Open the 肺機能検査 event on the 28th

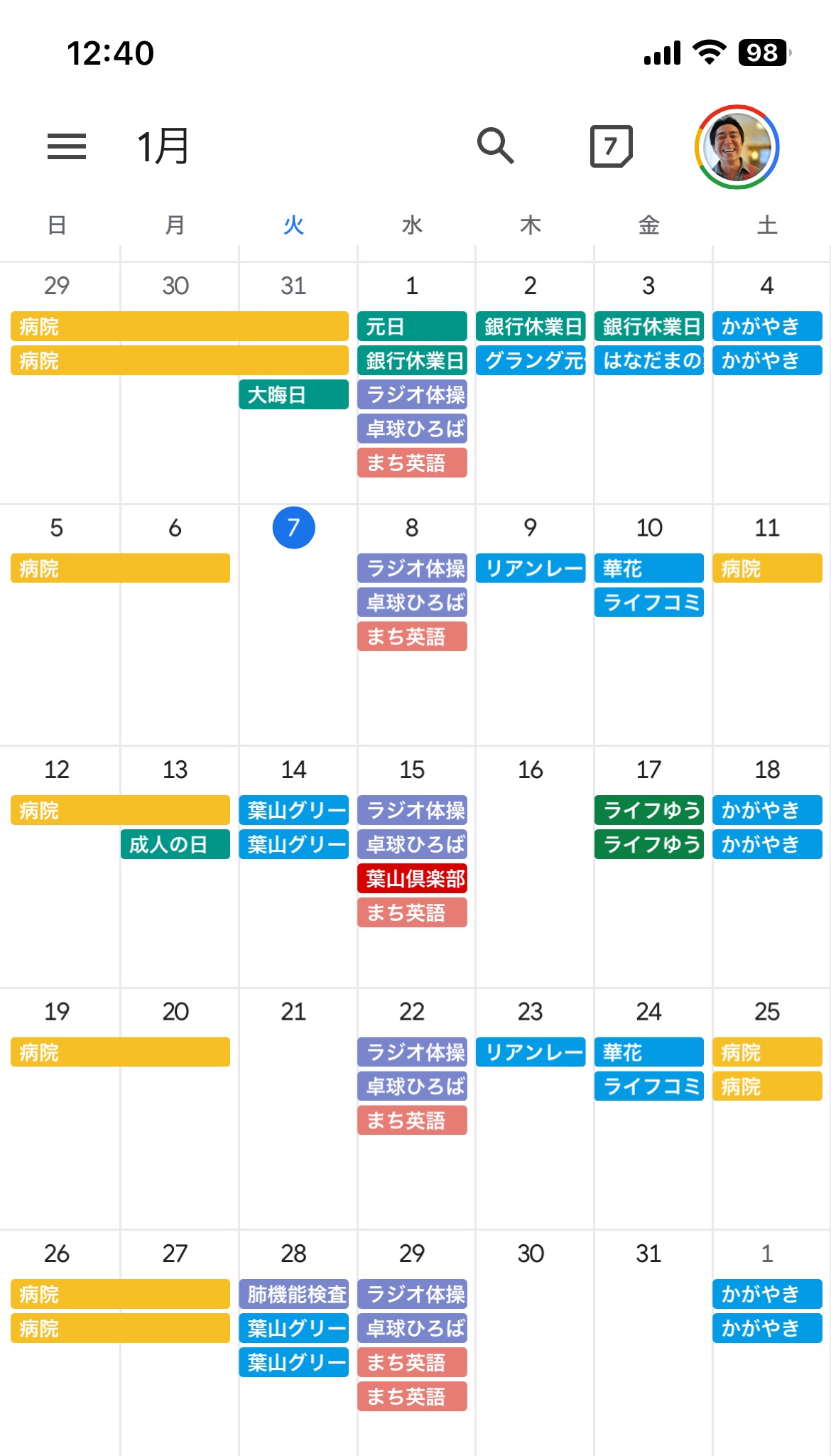[293, 1295]
